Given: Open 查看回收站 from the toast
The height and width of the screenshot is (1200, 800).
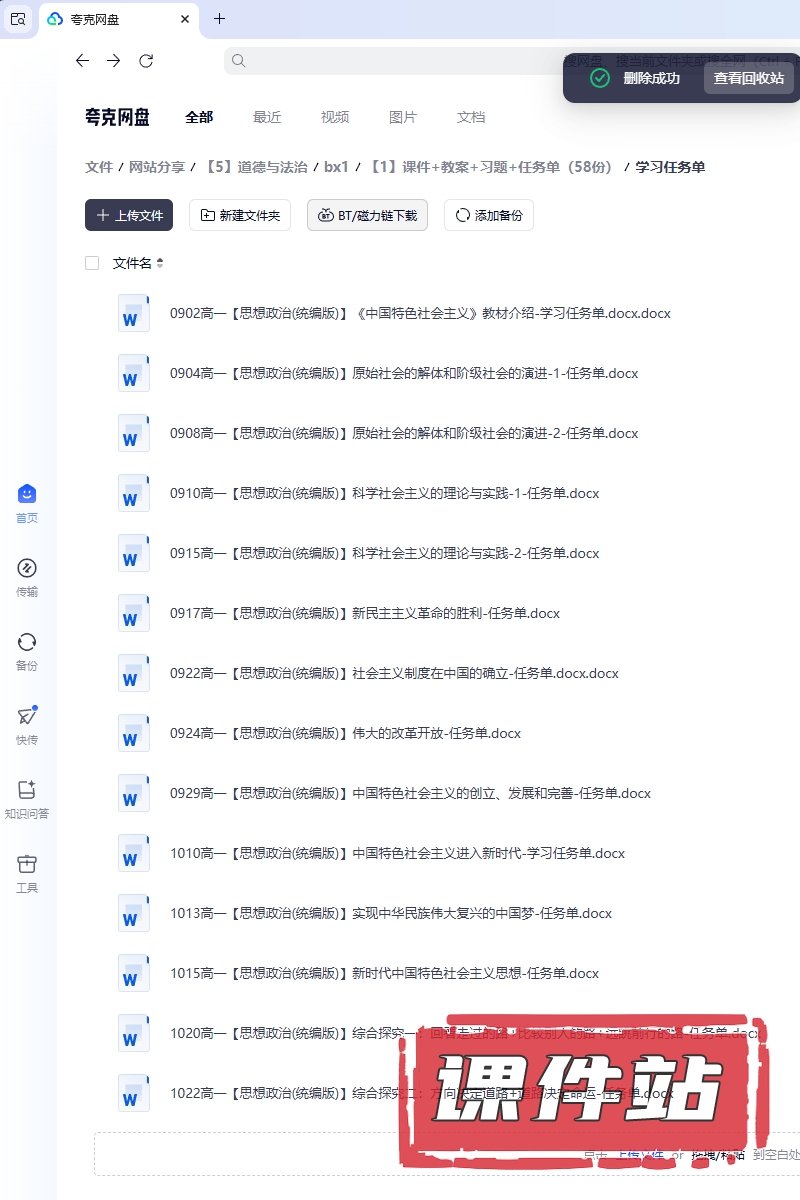Looking at the screenshot, I should pos(748,78).
